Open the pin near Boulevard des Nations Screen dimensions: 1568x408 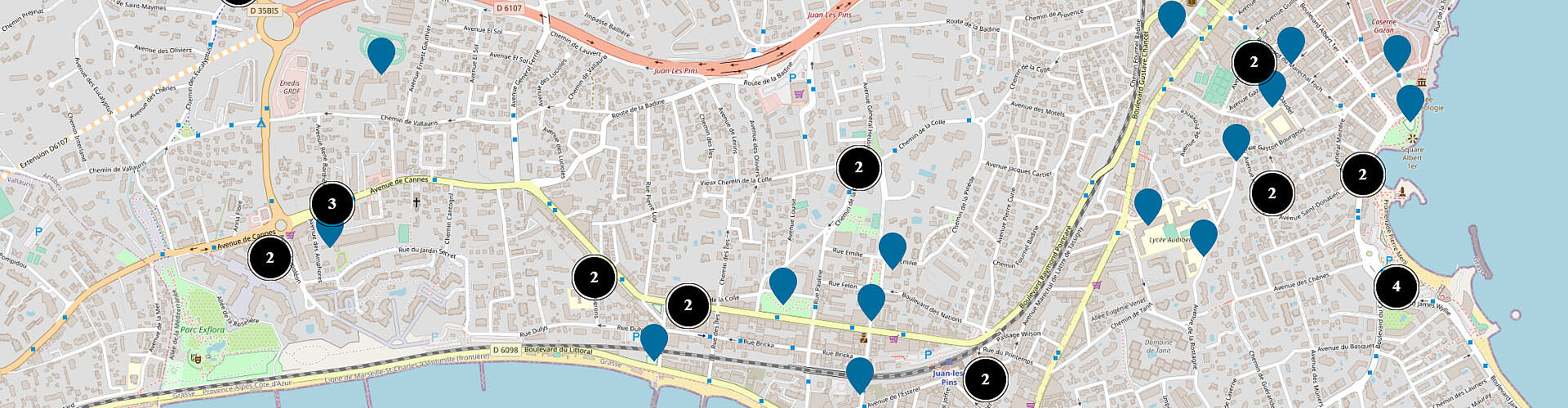coord(871,299)
